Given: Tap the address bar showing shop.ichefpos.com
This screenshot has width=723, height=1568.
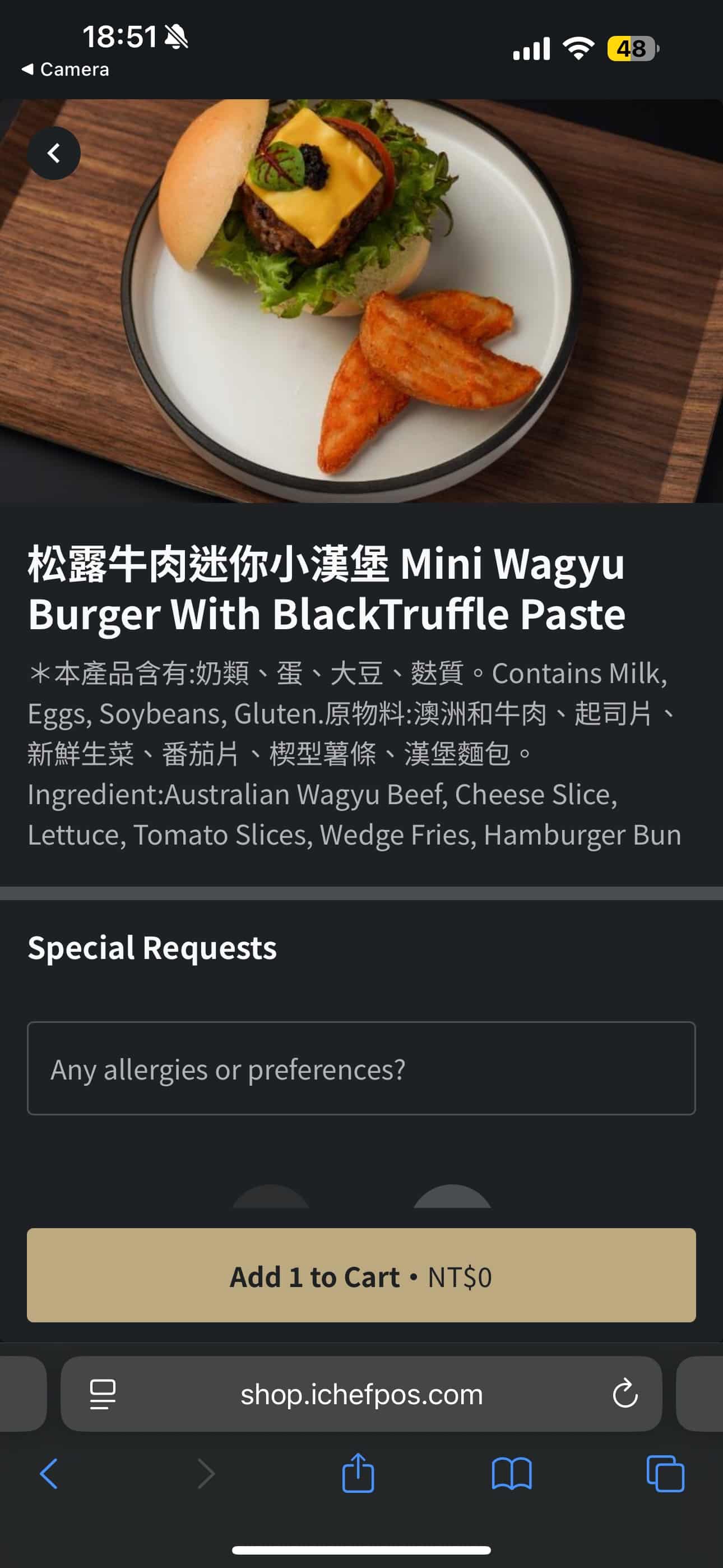Looking at the screenshot, I should click(361, 1395).
